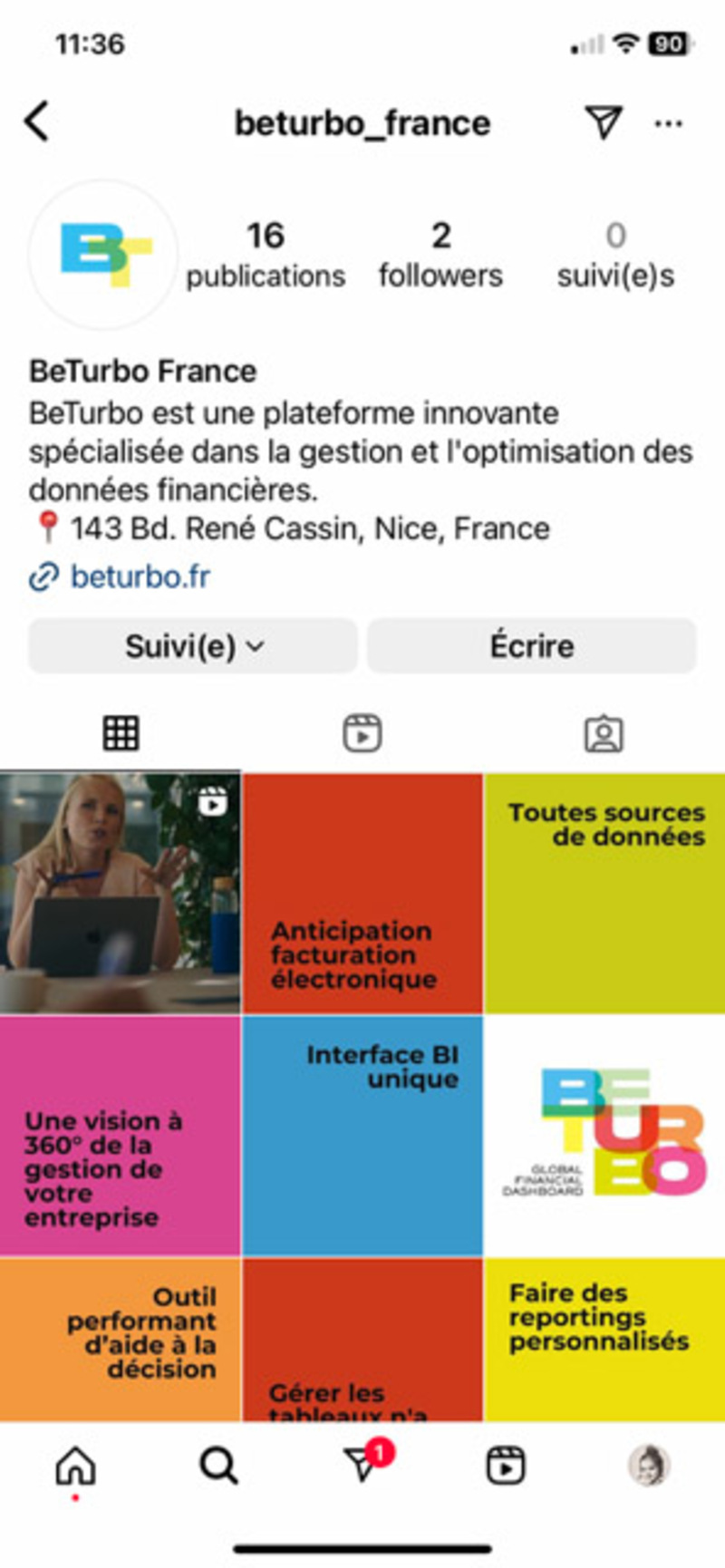The width and height of the screenshot is (725, 1568).
Task: Share this profile via the paper plane icon
Action: (603, 122)
